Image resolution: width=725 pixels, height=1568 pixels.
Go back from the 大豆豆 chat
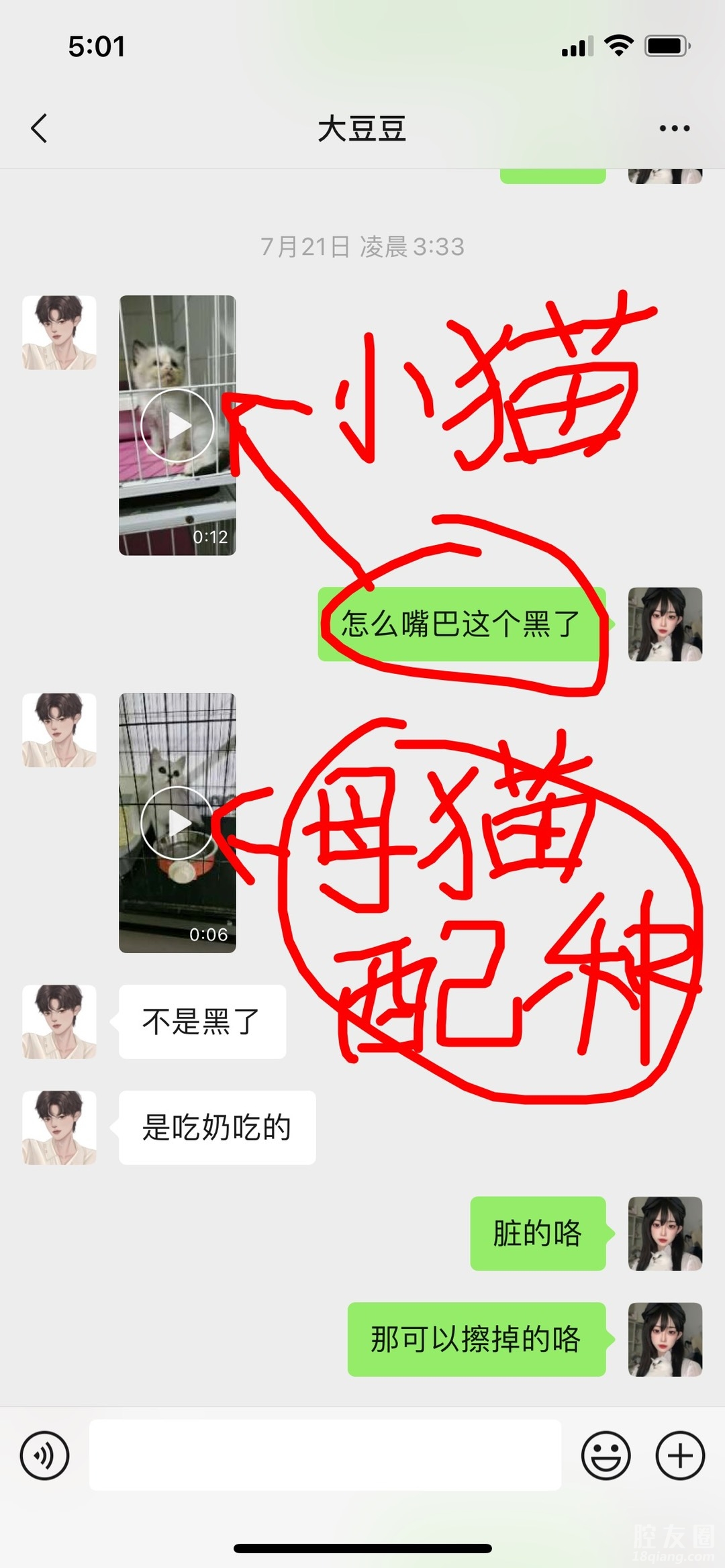tap(40, 128)
